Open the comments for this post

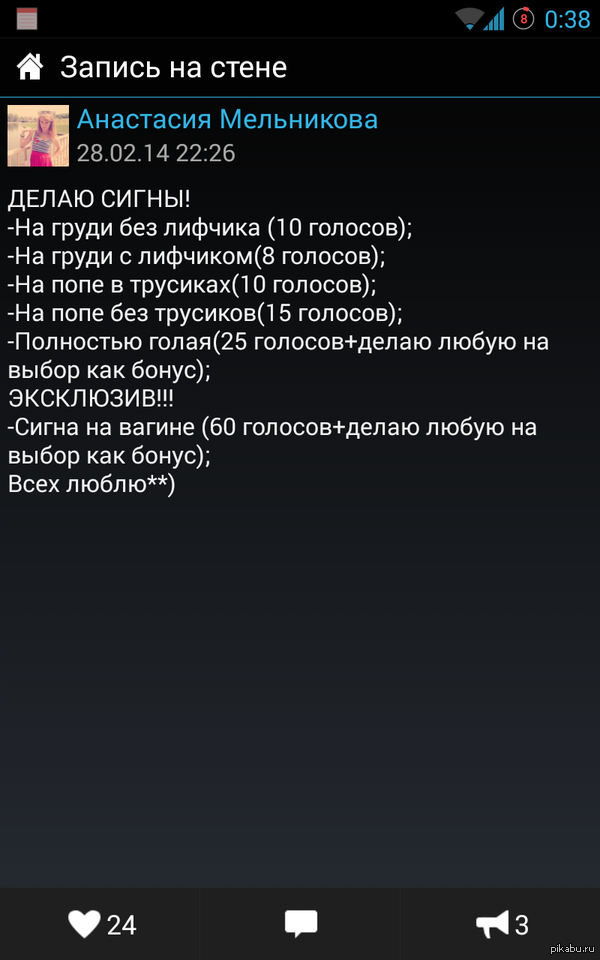tap(300, 924)
